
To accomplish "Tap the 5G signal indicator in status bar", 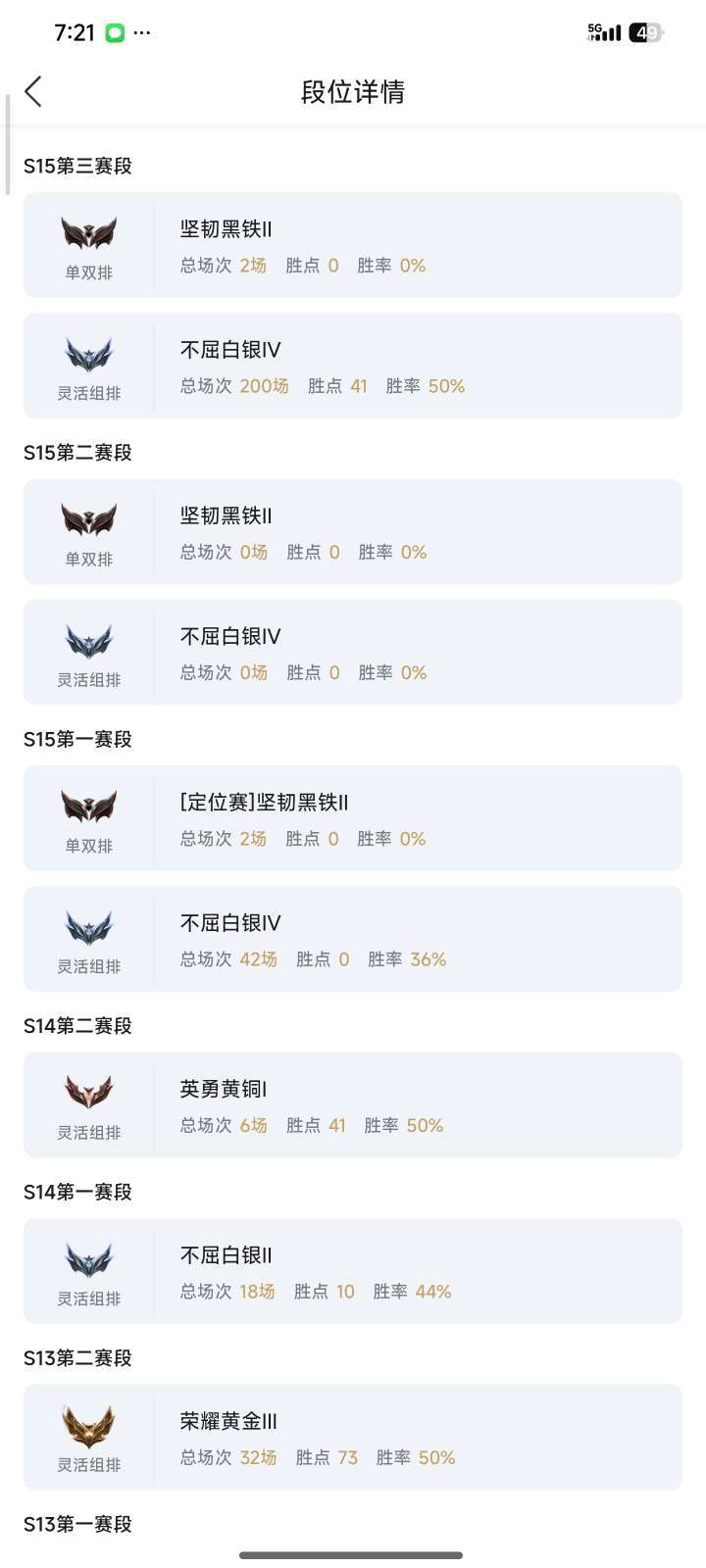I will point(598,31).
